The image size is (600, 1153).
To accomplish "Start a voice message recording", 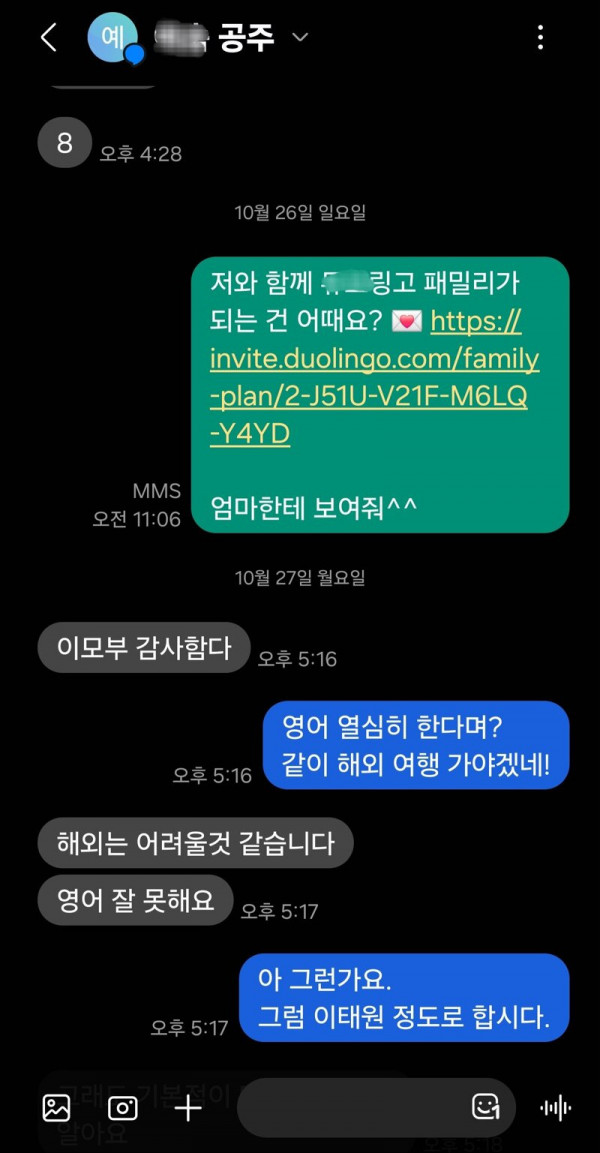I will [555, 1107].
